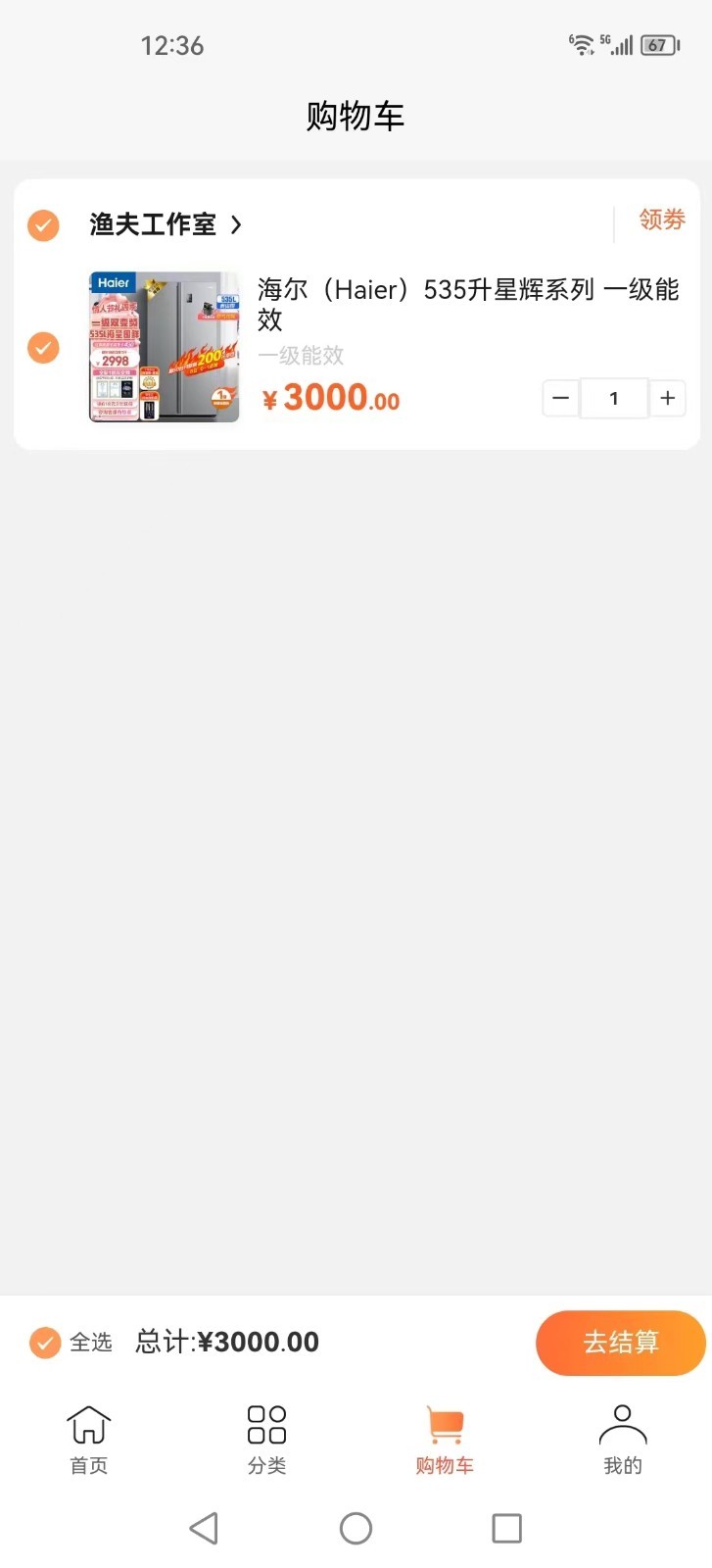
Task: Open the Haier refrigerator product image
Action: coord(165,347)
